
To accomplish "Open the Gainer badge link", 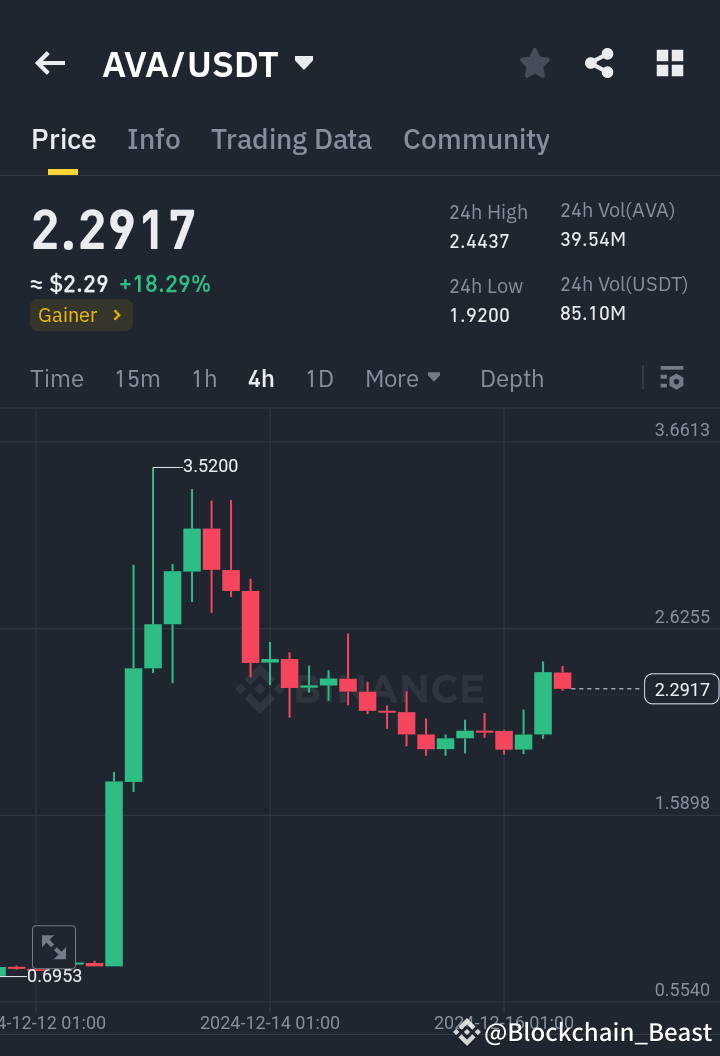I will [x=80, y=314].
